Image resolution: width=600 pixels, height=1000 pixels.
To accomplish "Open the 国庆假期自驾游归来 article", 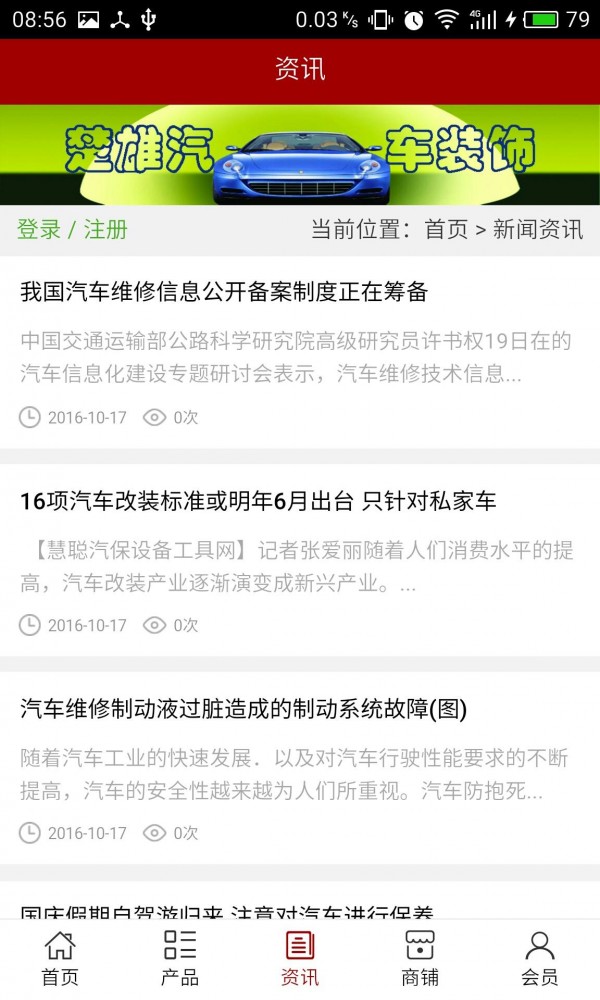I will [x=228, y=911].
